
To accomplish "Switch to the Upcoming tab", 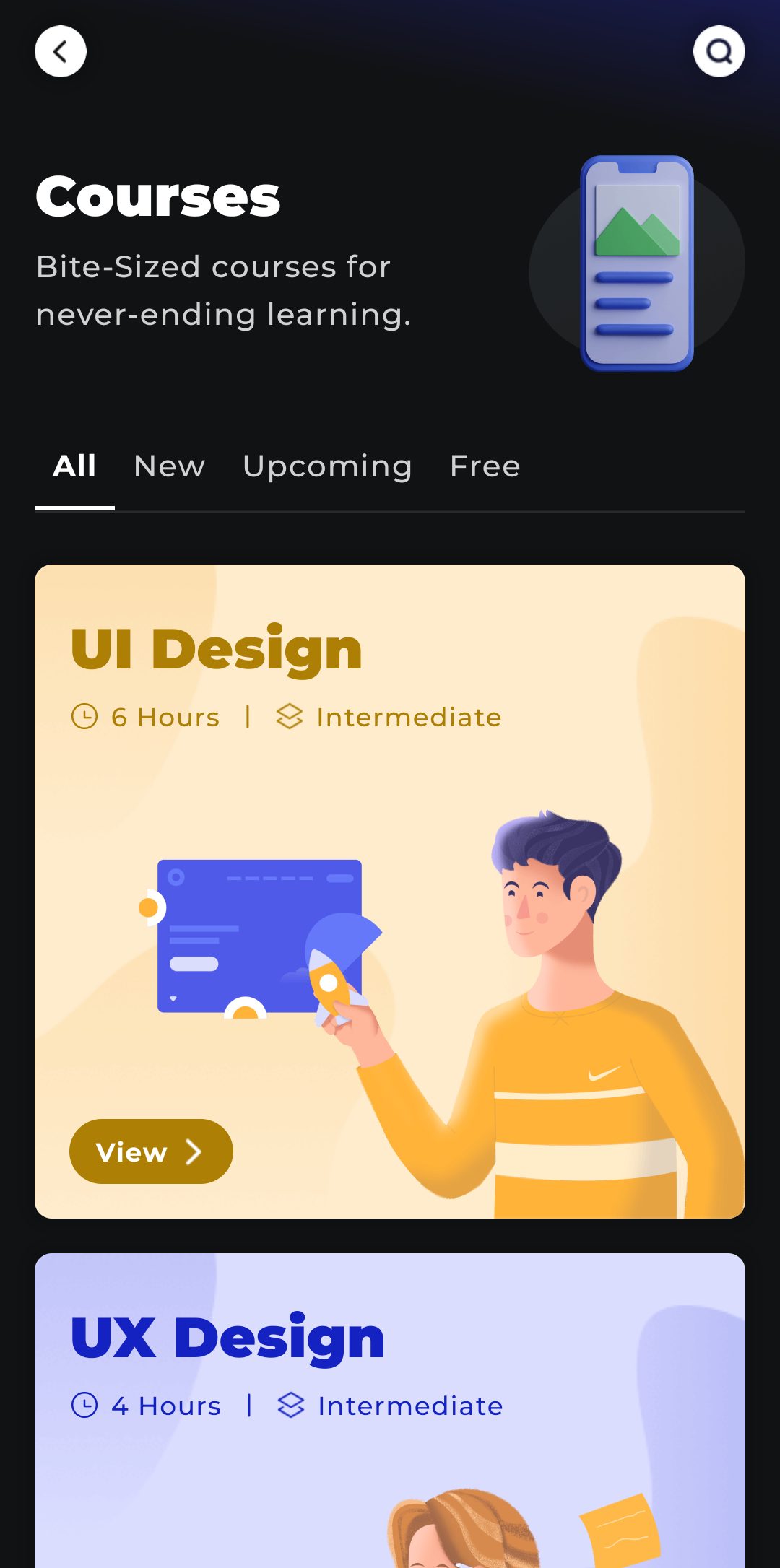I will pos(327,466).
